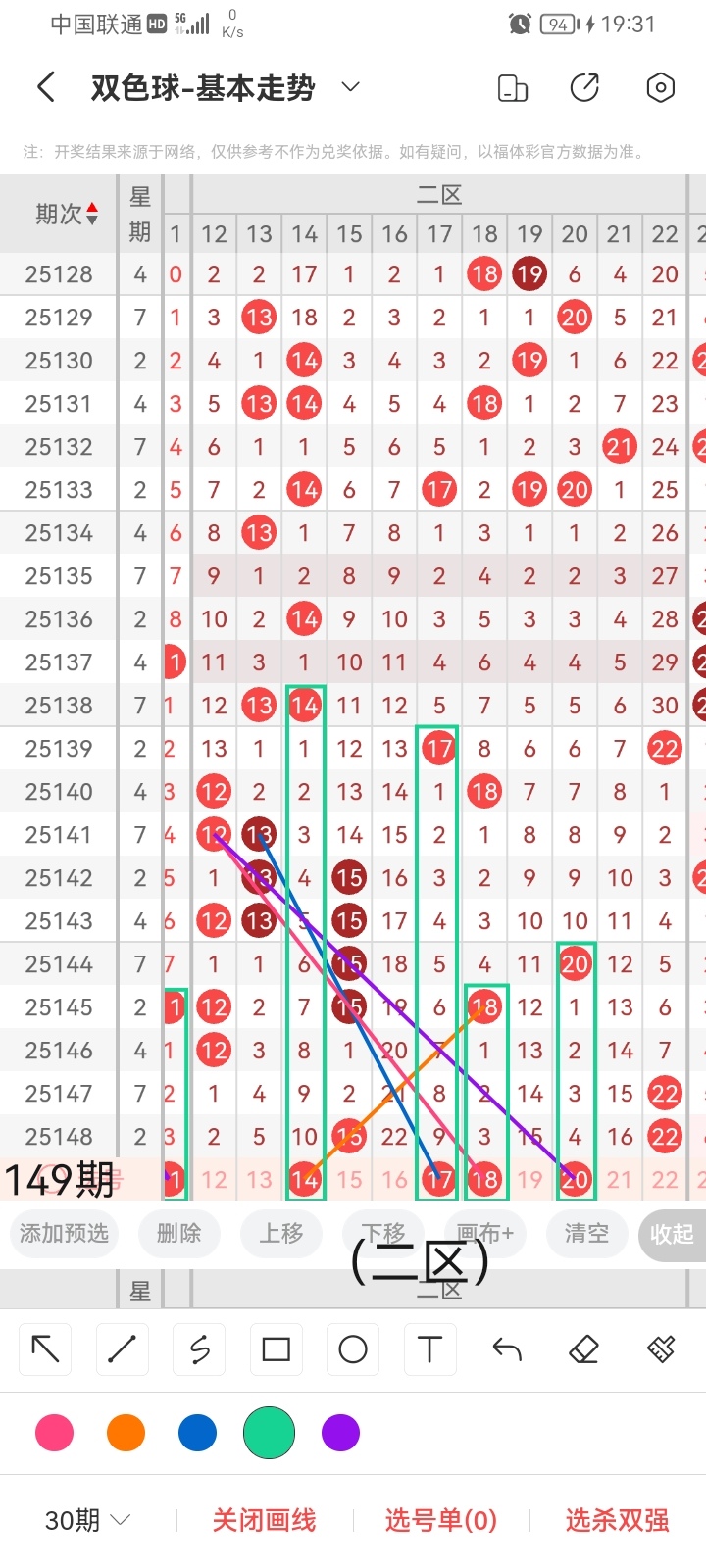Select the rectangle shape tool
The image size is (706, 1568).
pyautogui.click(x=276, y=1349)
